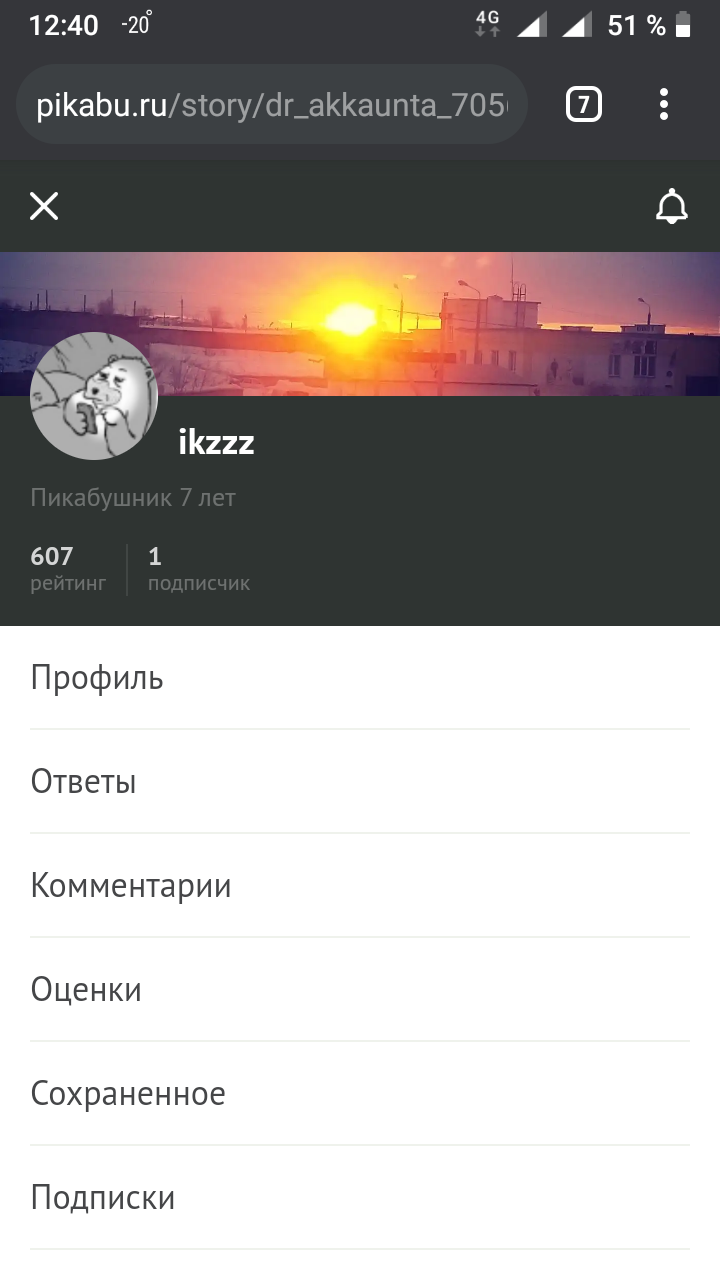Tap the username ikzzz

click(x=216, y=442)
